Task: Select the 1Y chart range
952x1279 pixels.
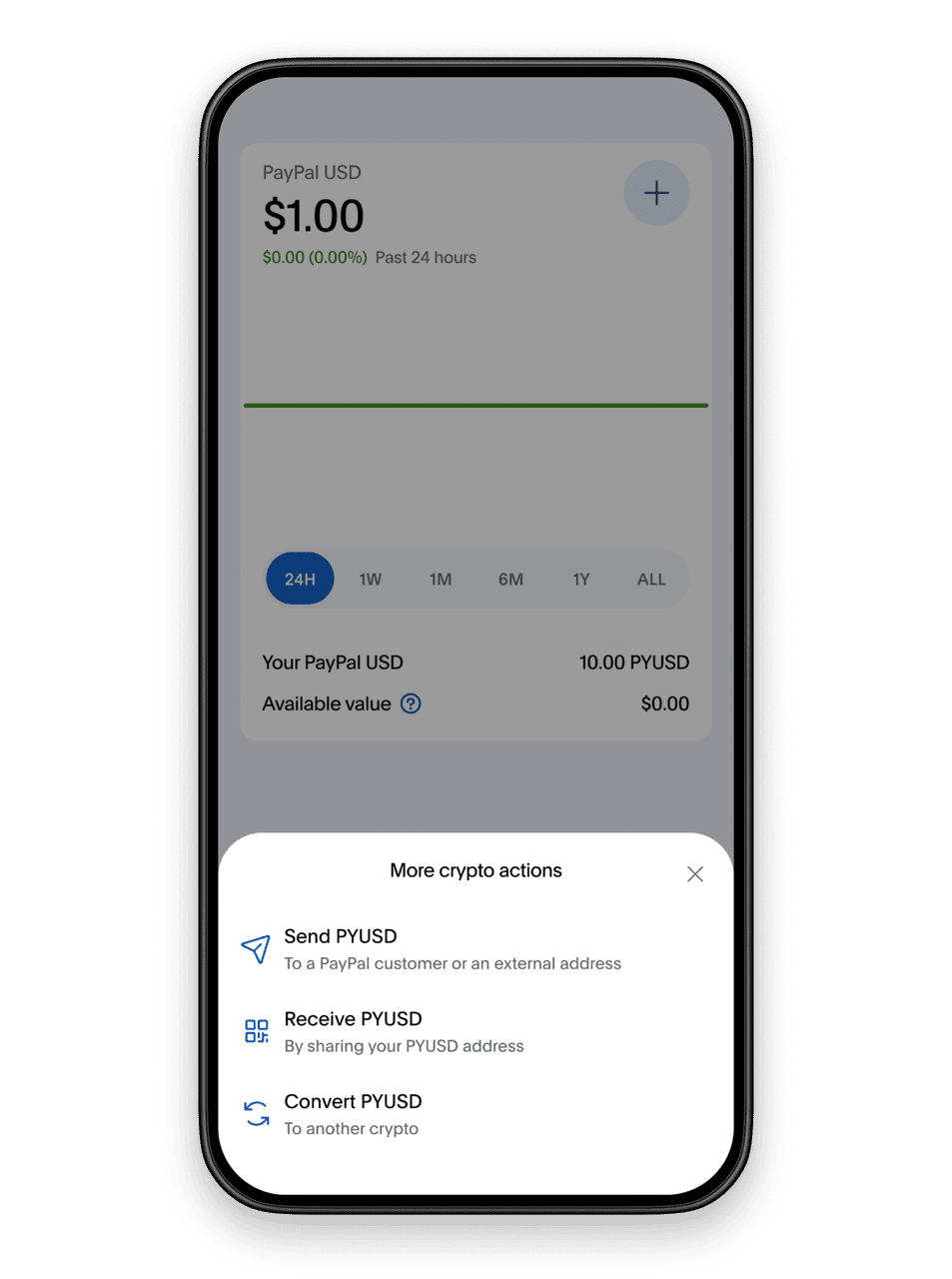Action: point(581,580)
